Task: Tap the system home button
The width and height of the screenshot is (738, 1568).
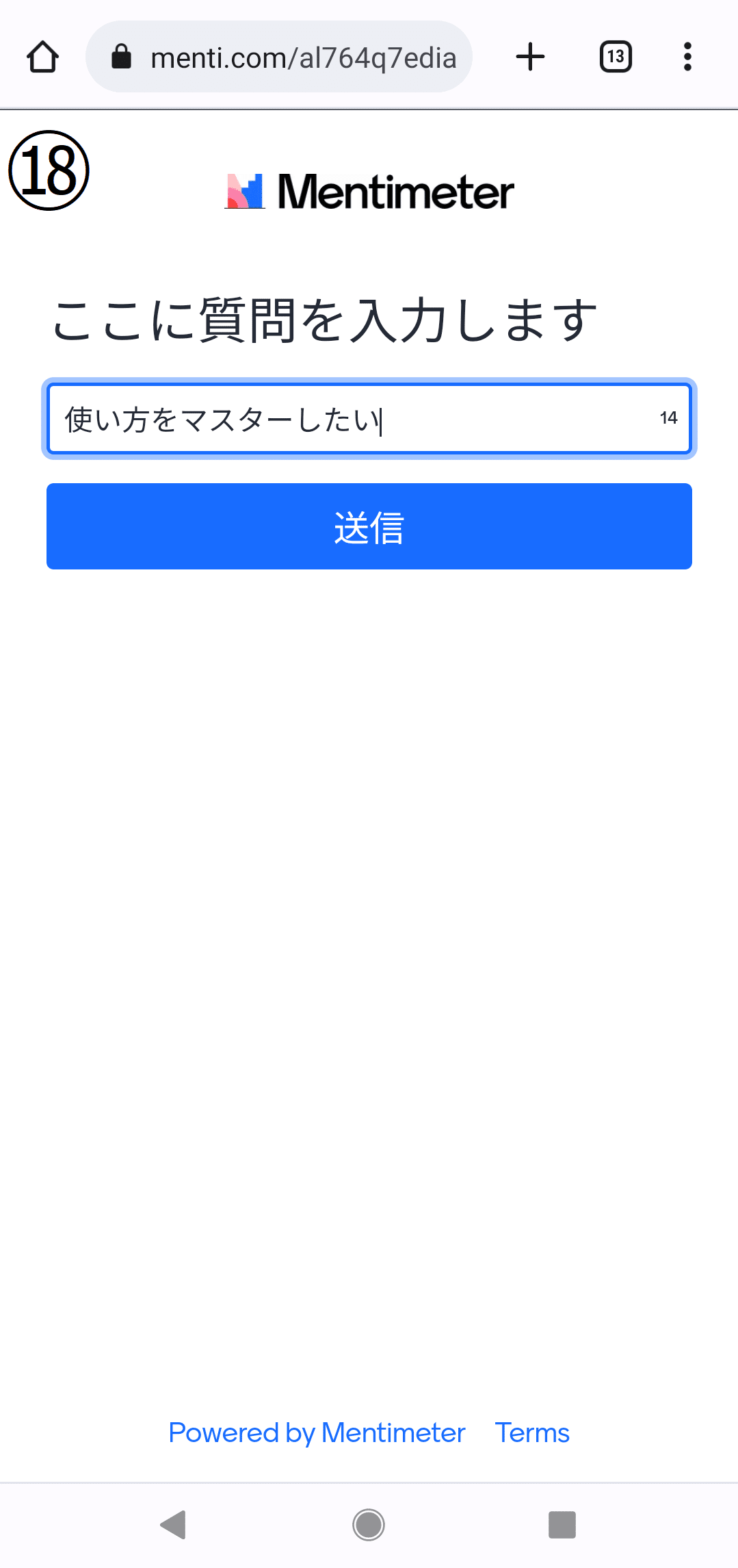Action: (369, 1525)
